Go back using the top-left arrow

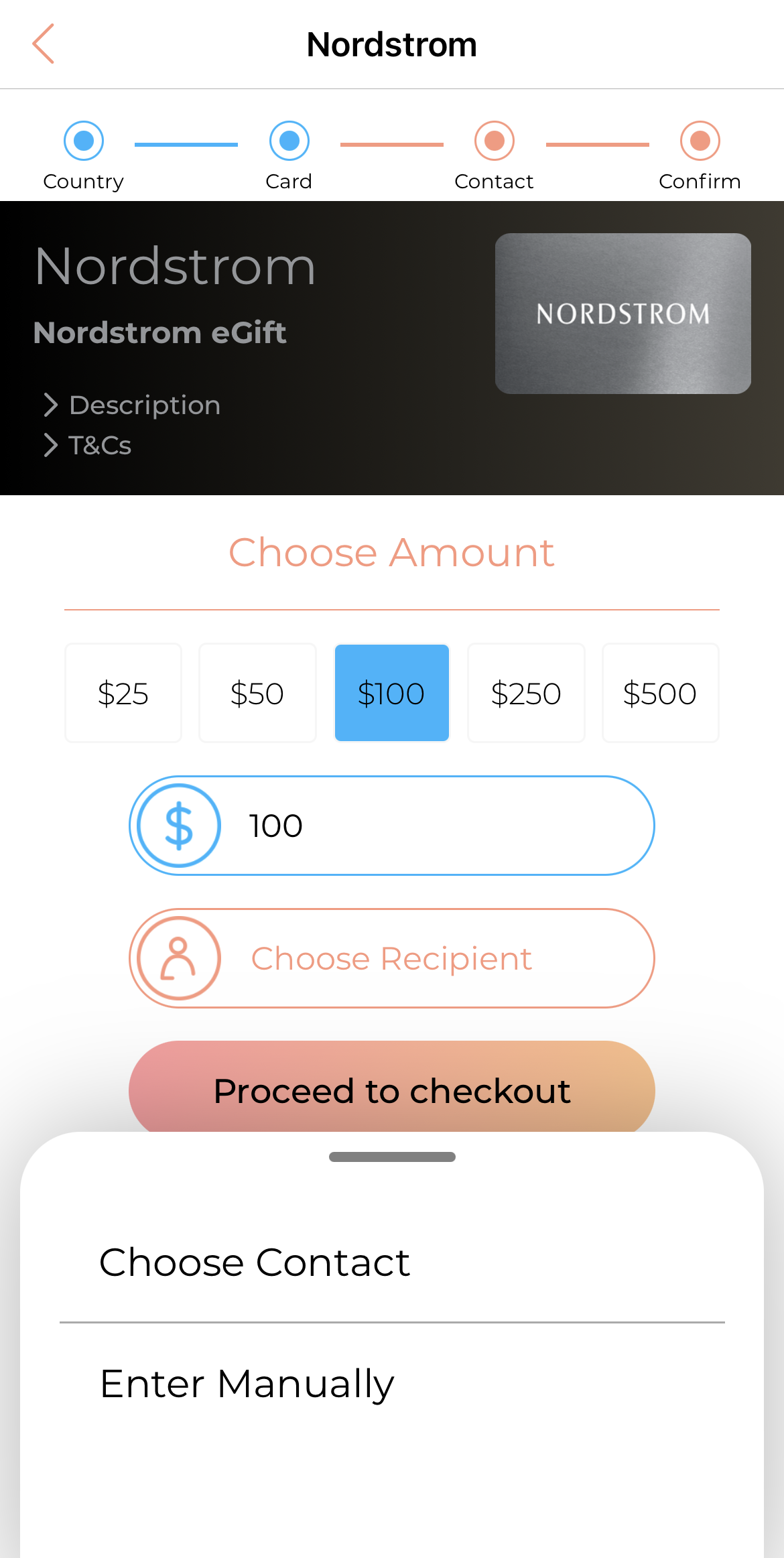click(44, 44)
